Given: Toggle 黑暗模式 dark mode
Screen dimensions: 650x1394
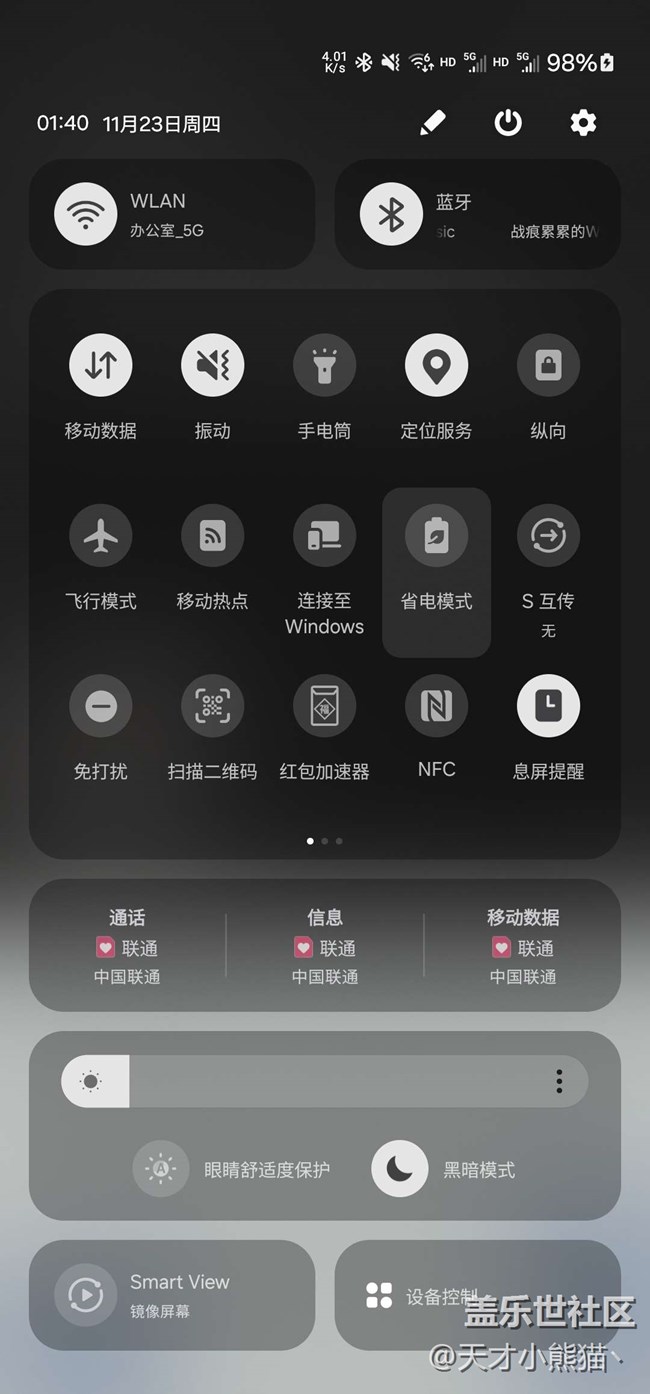Looking at the screenshot, I should point(400,1169).
